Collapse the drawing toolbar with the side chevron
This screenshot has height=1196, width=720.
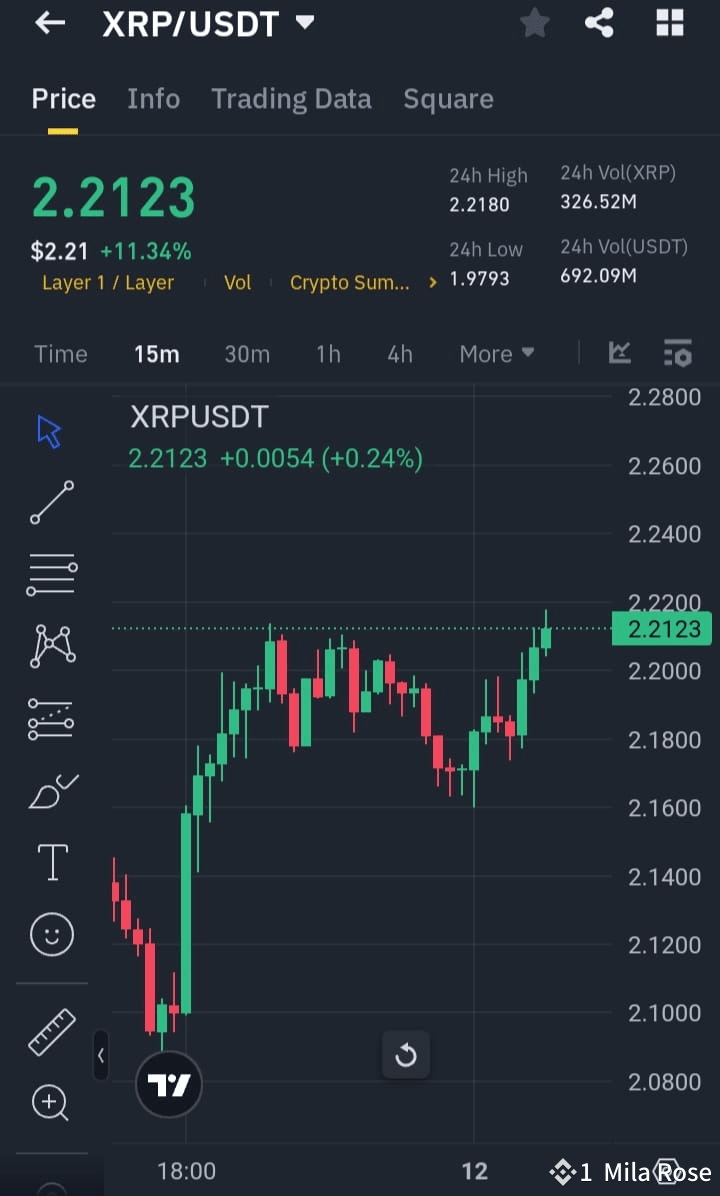pyautogui.click(x=101, y=1056)
